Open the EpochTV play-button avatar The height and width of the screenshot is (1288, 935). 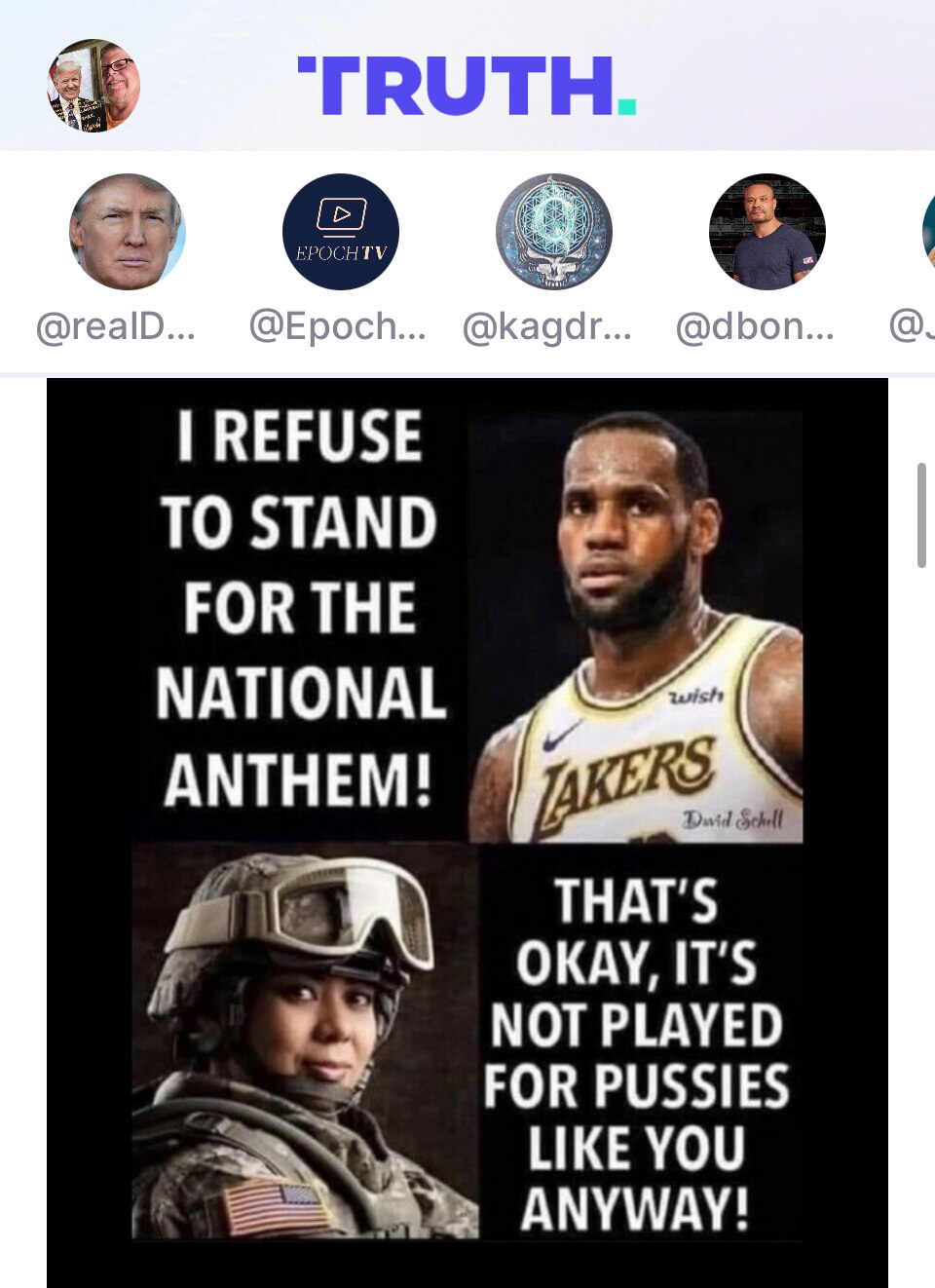pyautogui.click(x=341, y=231)
